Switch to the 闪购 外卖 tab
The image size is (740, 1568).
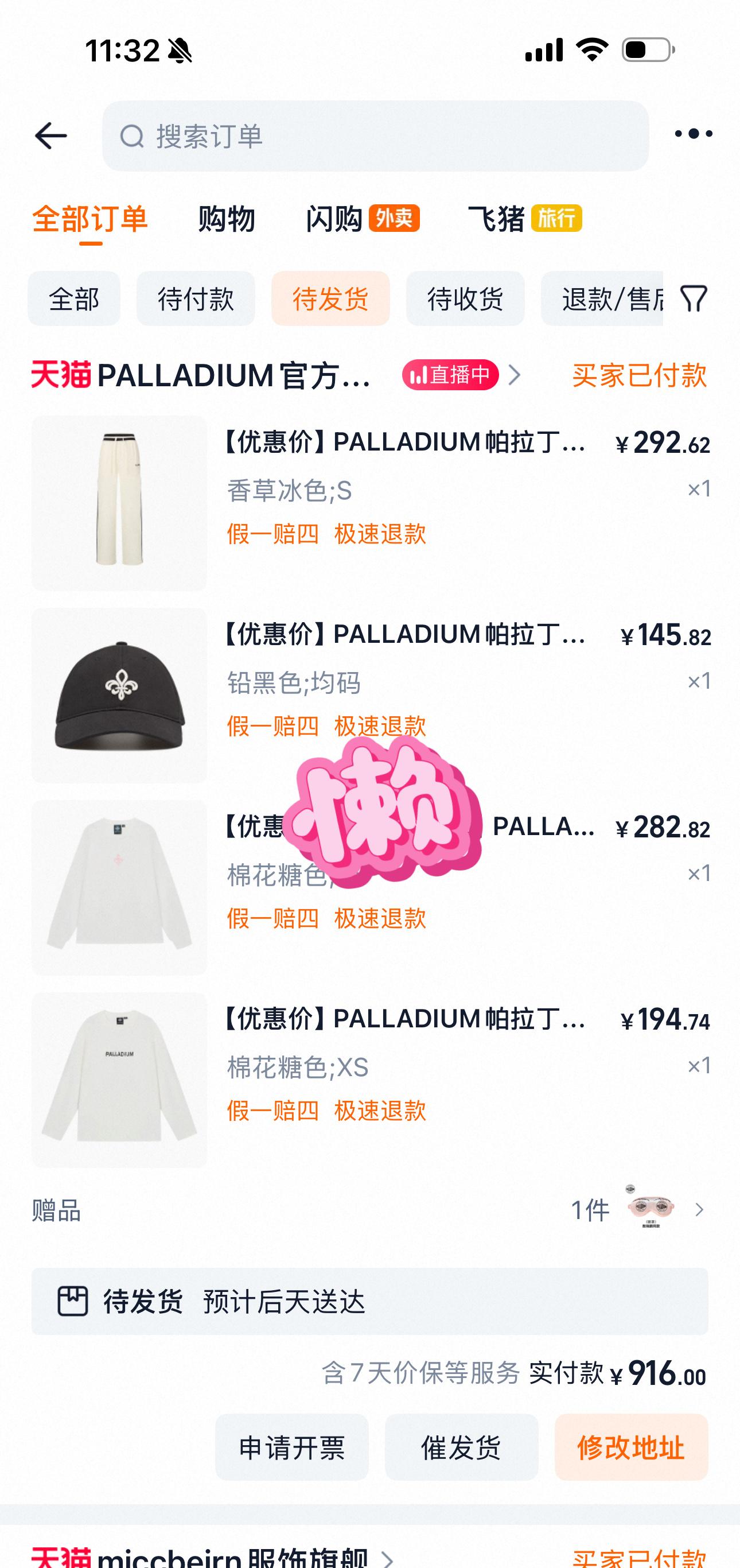[363, 219]
